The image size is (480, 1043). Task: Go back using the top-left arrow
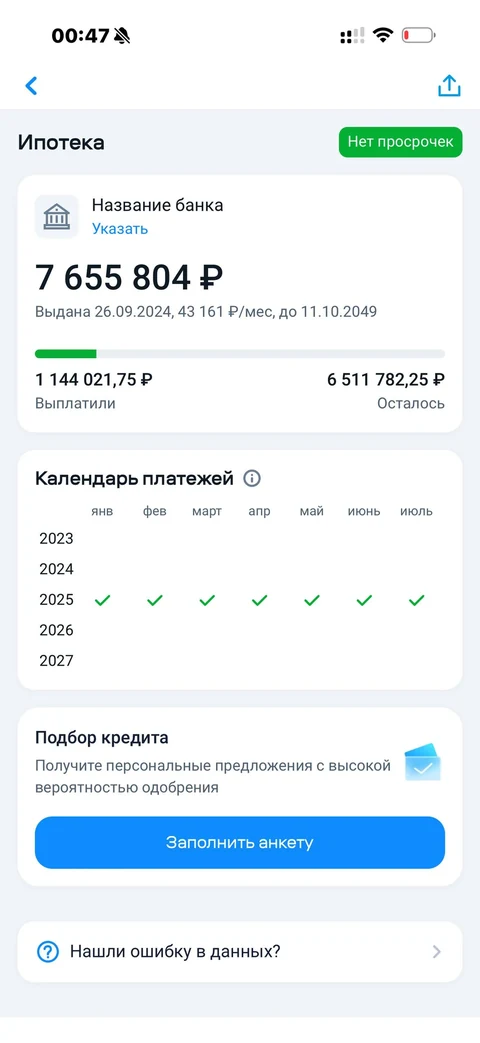point(31,86)
